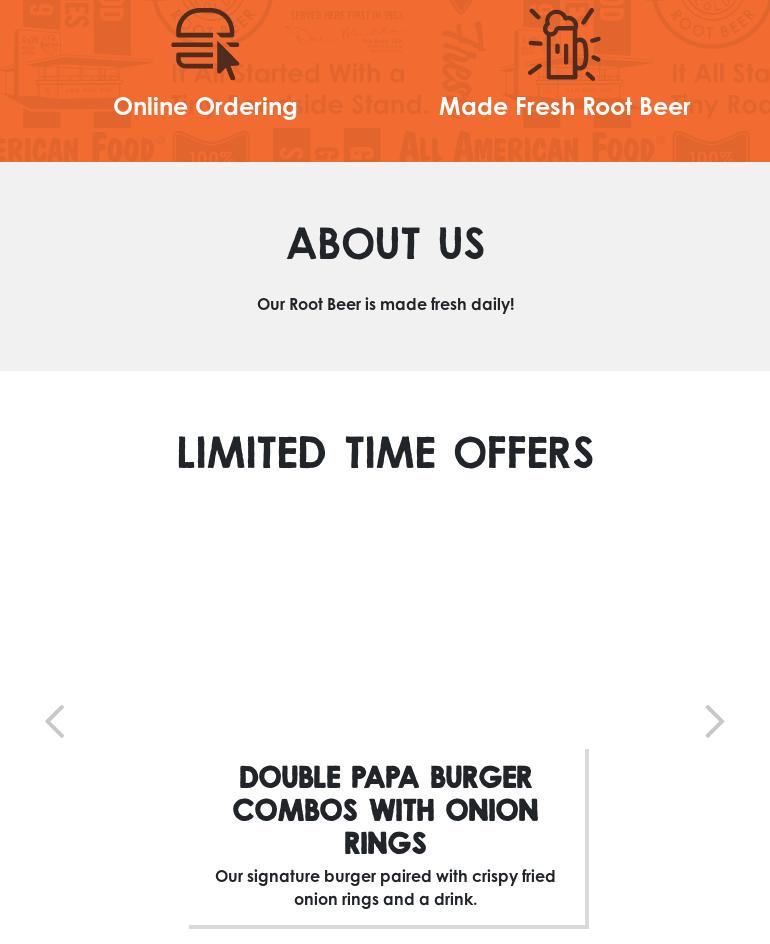
Task: Click the Limited Time Offers heading
Action: [385, 452]
